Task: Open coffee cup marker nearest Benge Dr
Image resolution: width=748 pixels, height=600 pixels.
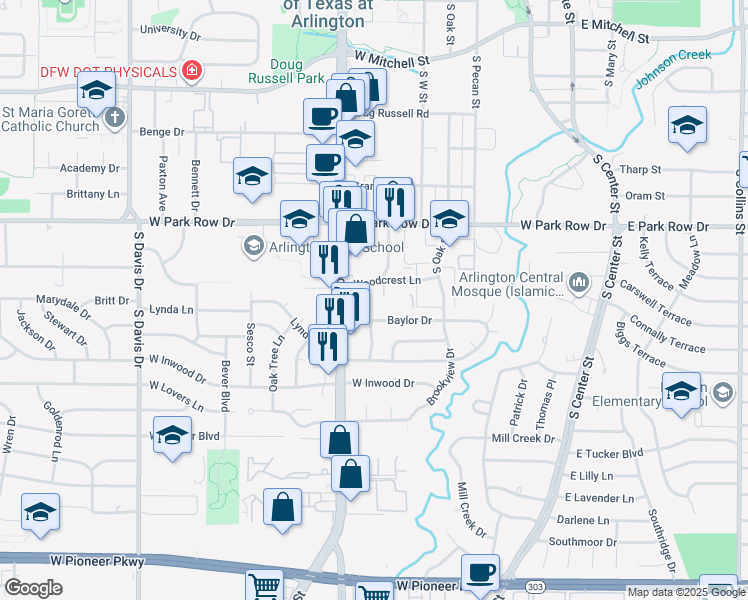Action: coord(322,120)
